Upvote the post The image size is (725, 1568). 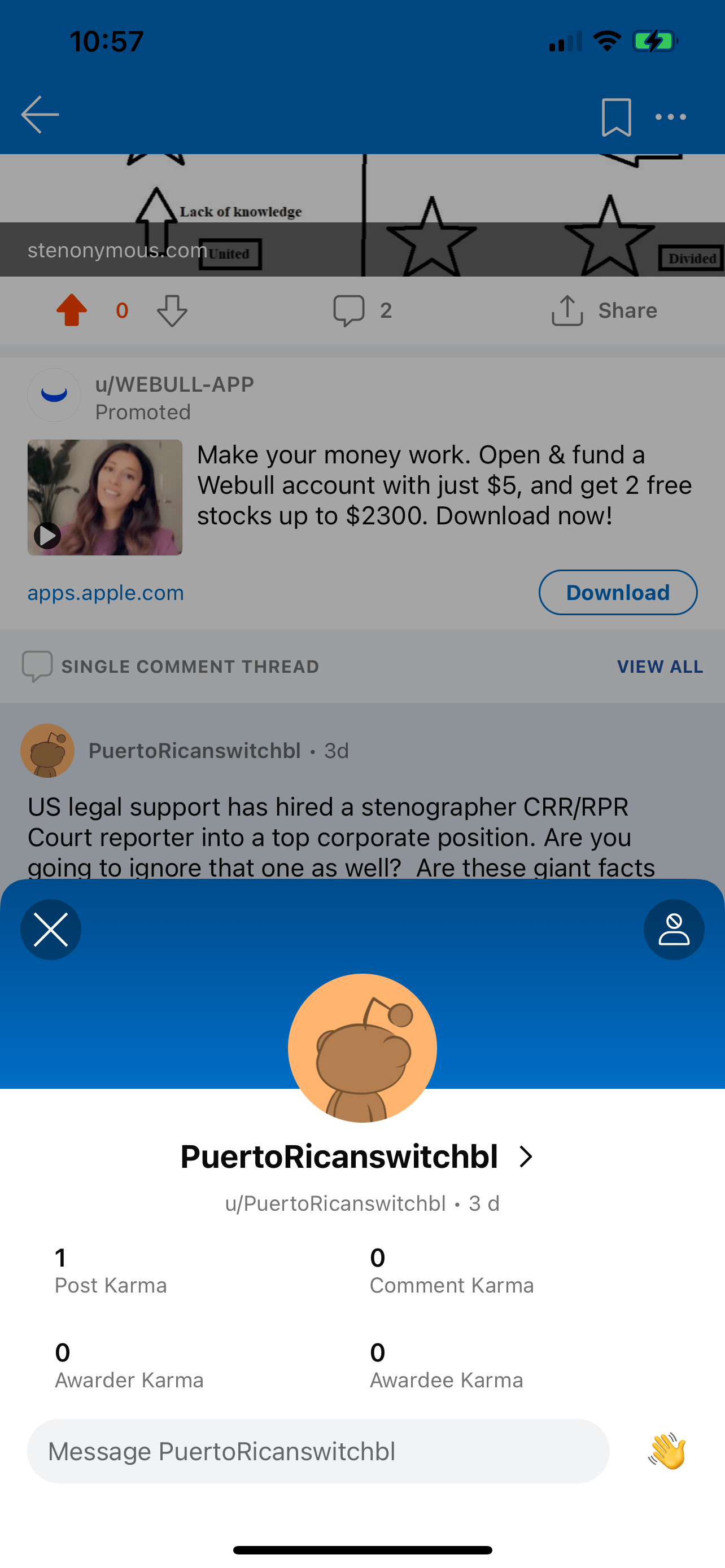click(x=72, y=310)
